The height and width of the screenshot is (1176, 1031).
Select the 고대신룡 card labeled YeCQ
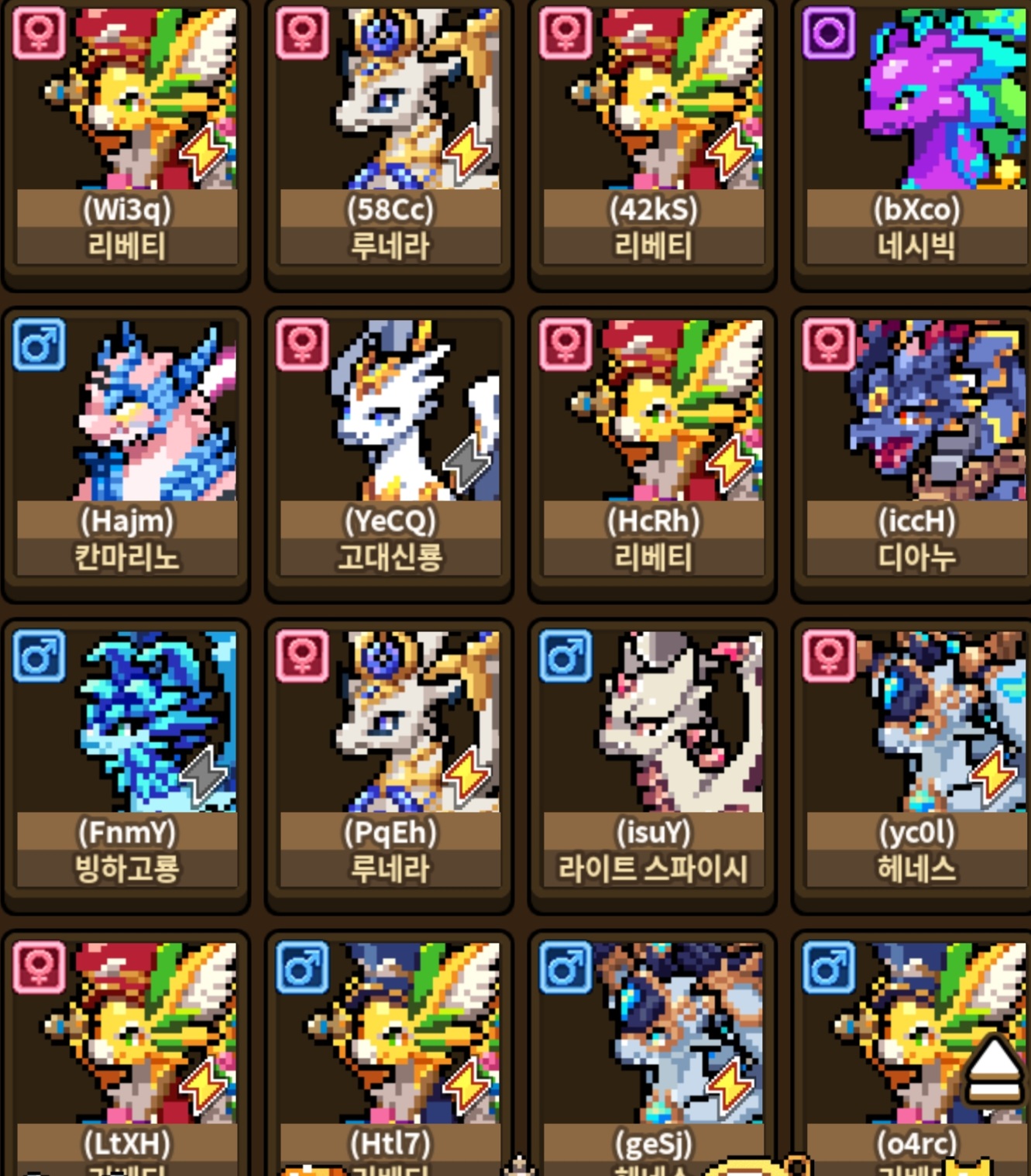pyautogui.click(x=390, y=453)
